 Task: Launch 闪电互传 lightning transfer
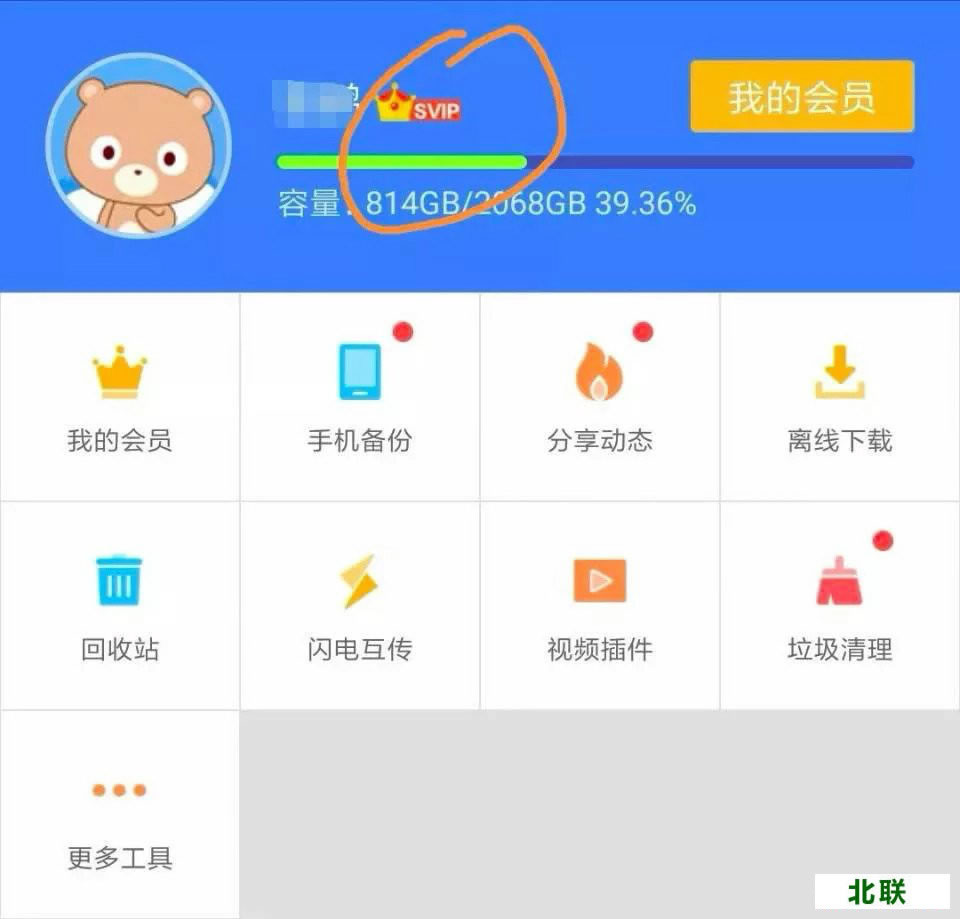(x=360, y=606)
